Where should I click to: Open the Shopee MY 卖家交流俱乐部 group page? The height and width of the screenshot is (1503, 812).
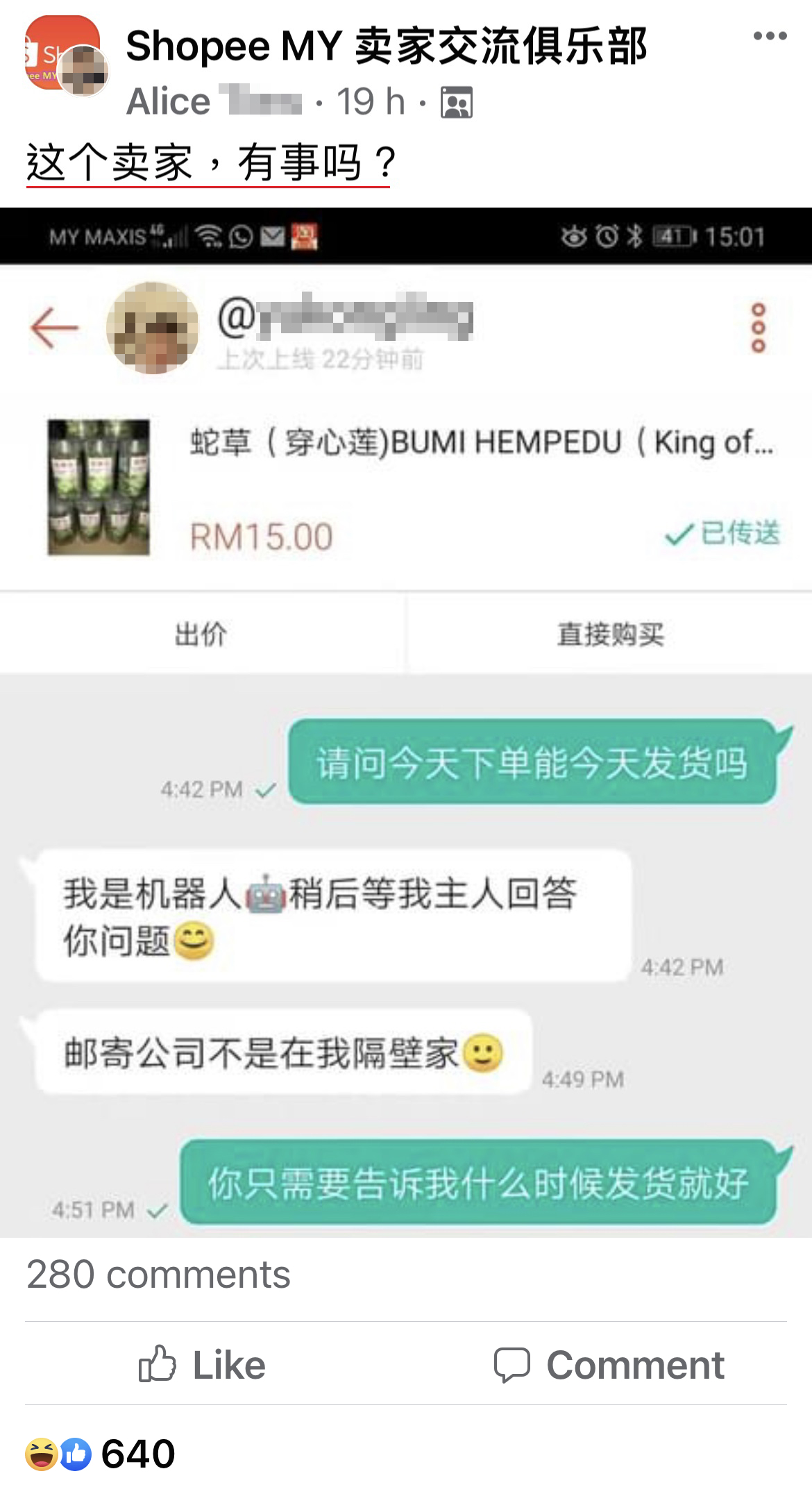coord(386,47)
